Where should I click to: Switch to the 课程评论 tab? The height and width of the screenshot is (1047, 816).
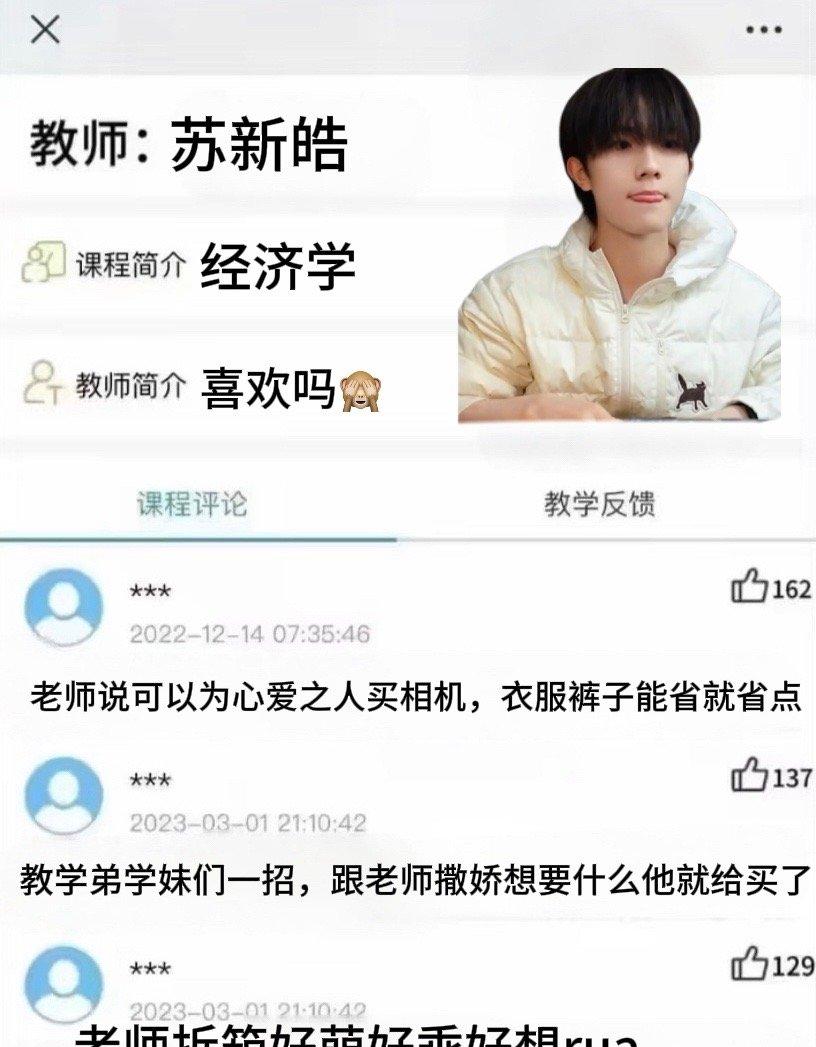coord(192,504)
